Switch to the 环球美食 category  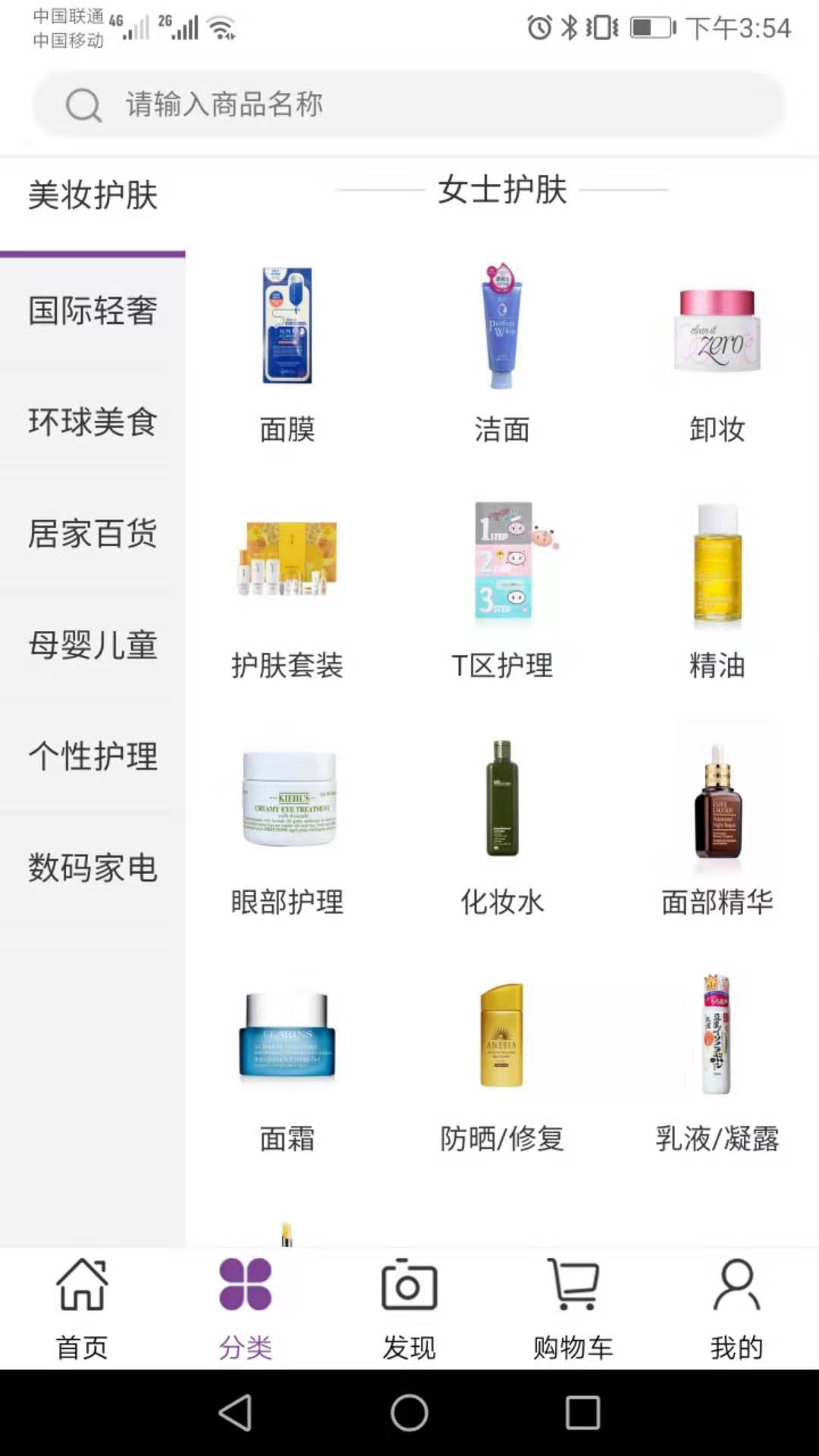pos(93,422)
